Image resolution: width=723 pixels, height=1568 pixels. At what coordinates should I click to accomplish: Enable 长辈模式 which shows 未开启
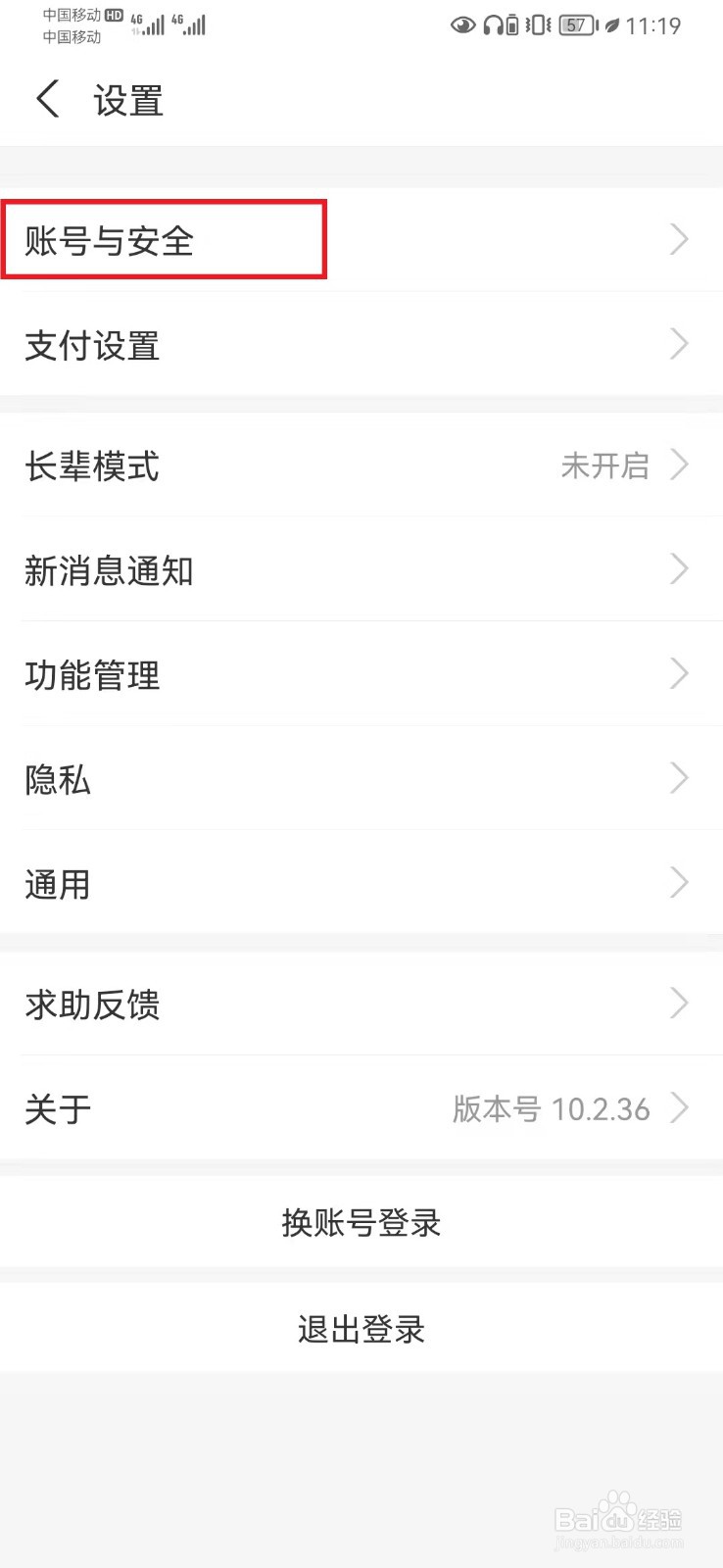361,467
